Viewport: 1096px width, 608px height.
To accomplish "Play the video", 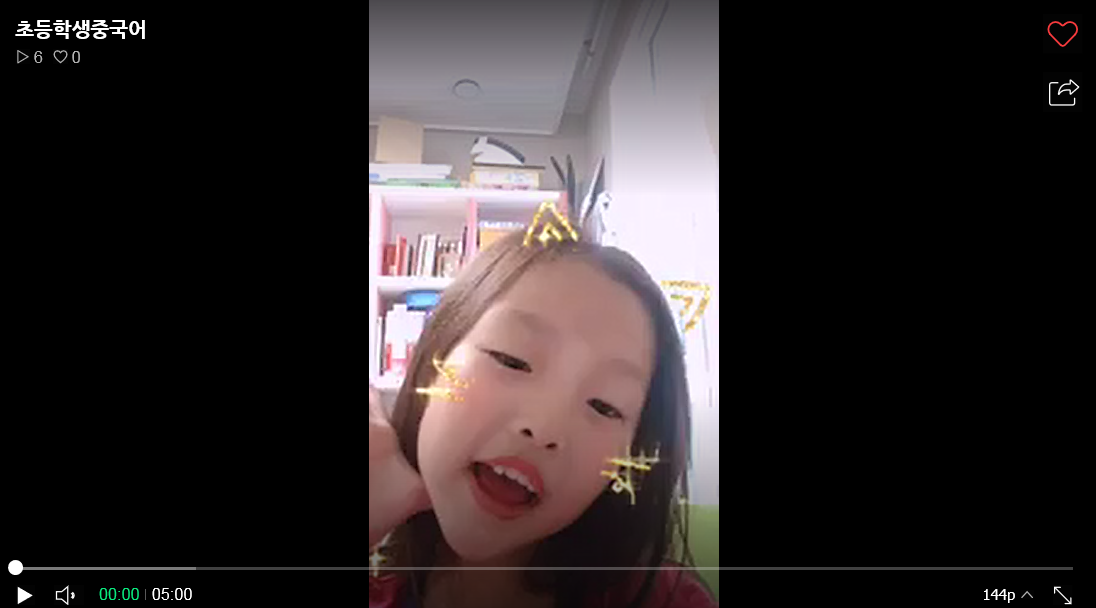I will [x=25, y=595].
